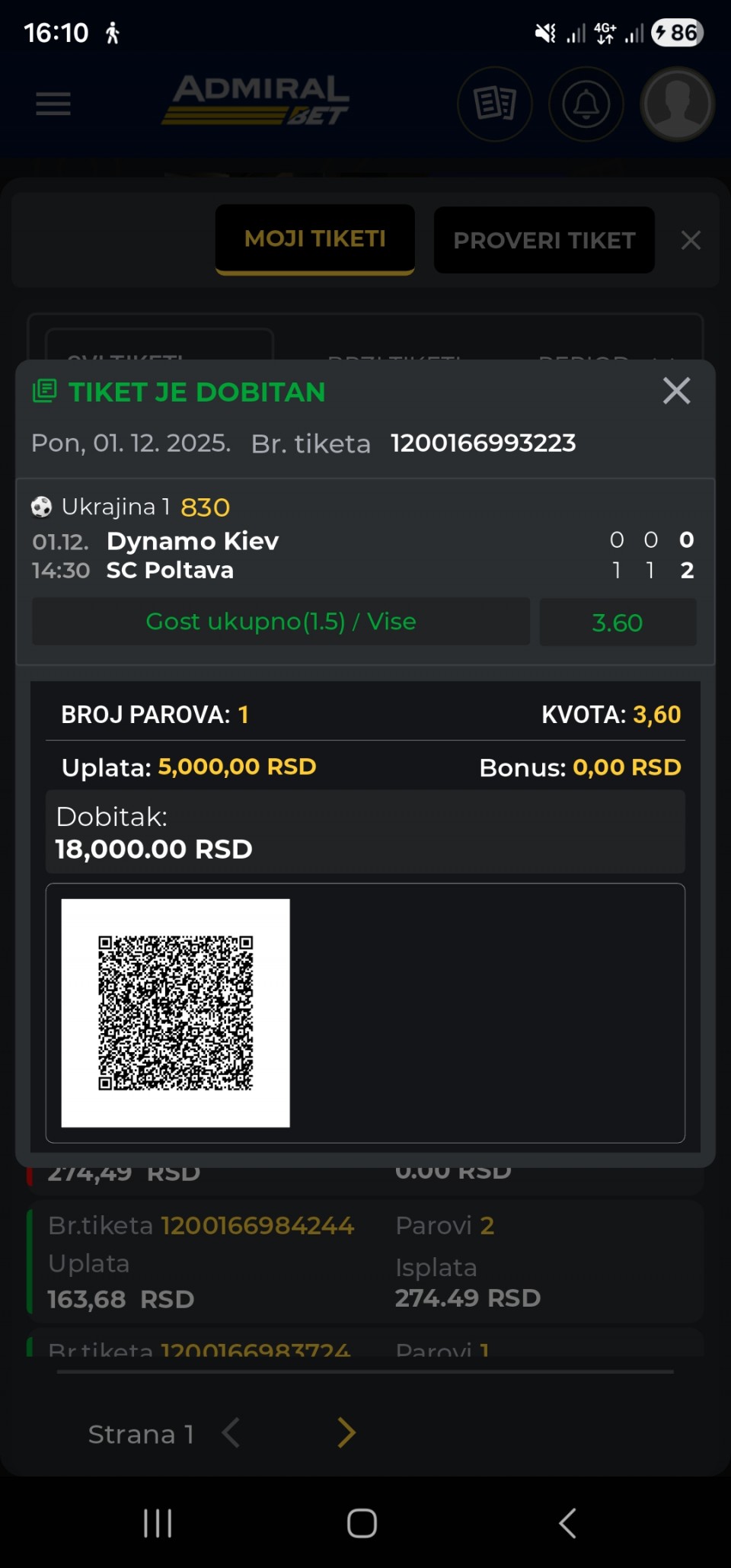Go to the next page of tickets
731x1568 pixels.
(346, 1433)
